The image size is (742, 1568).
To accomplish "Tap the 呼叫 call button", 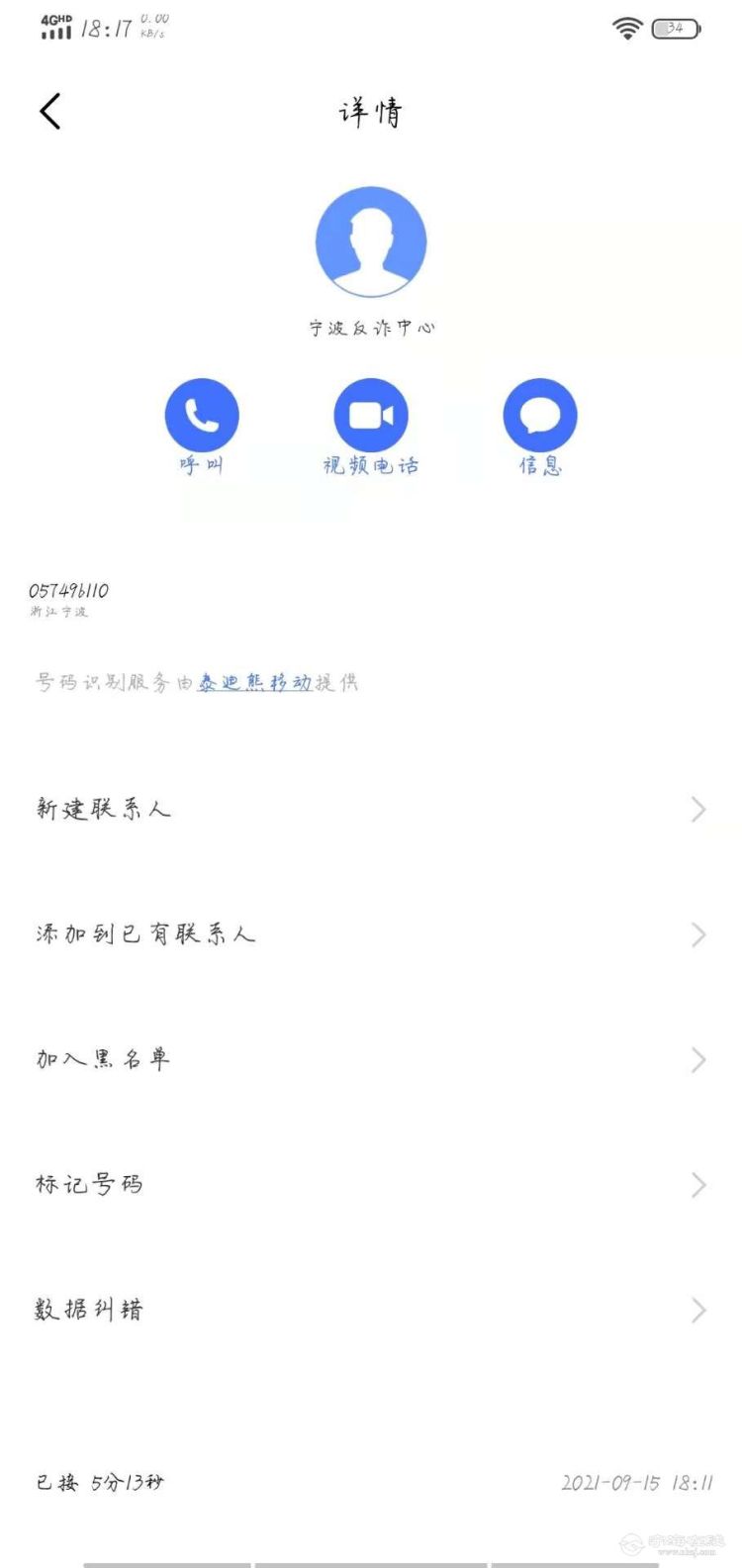I will tap(202, 415).
